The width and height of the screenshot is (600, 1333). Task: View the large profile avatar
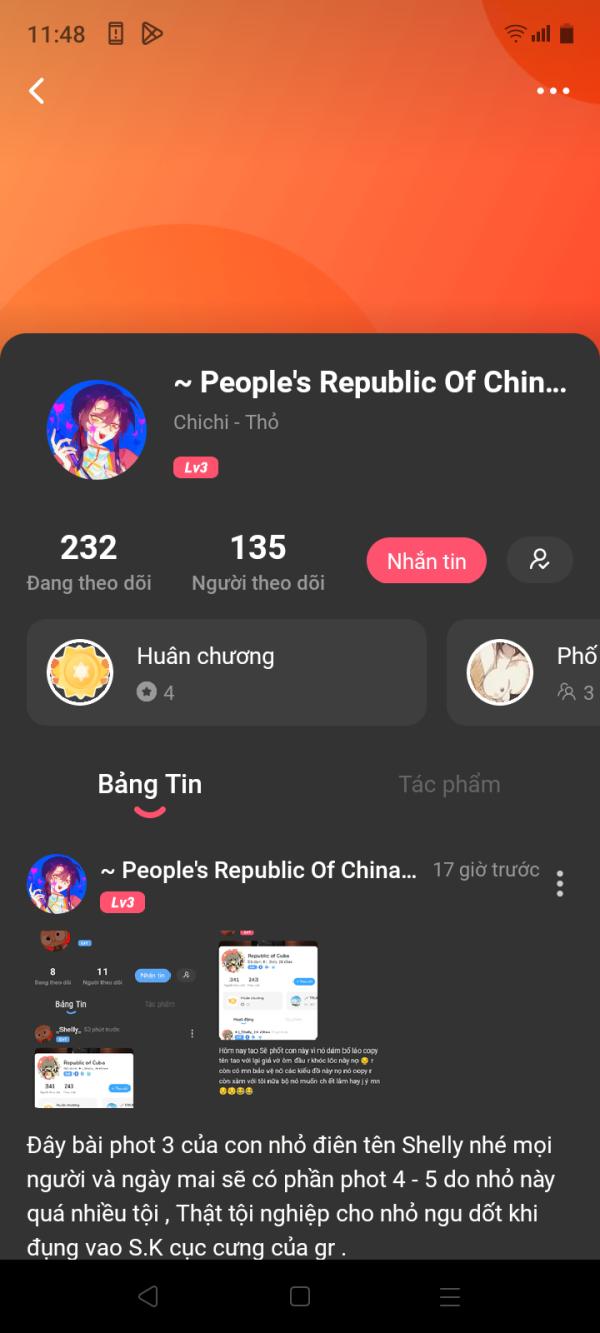tap(97, 430)
